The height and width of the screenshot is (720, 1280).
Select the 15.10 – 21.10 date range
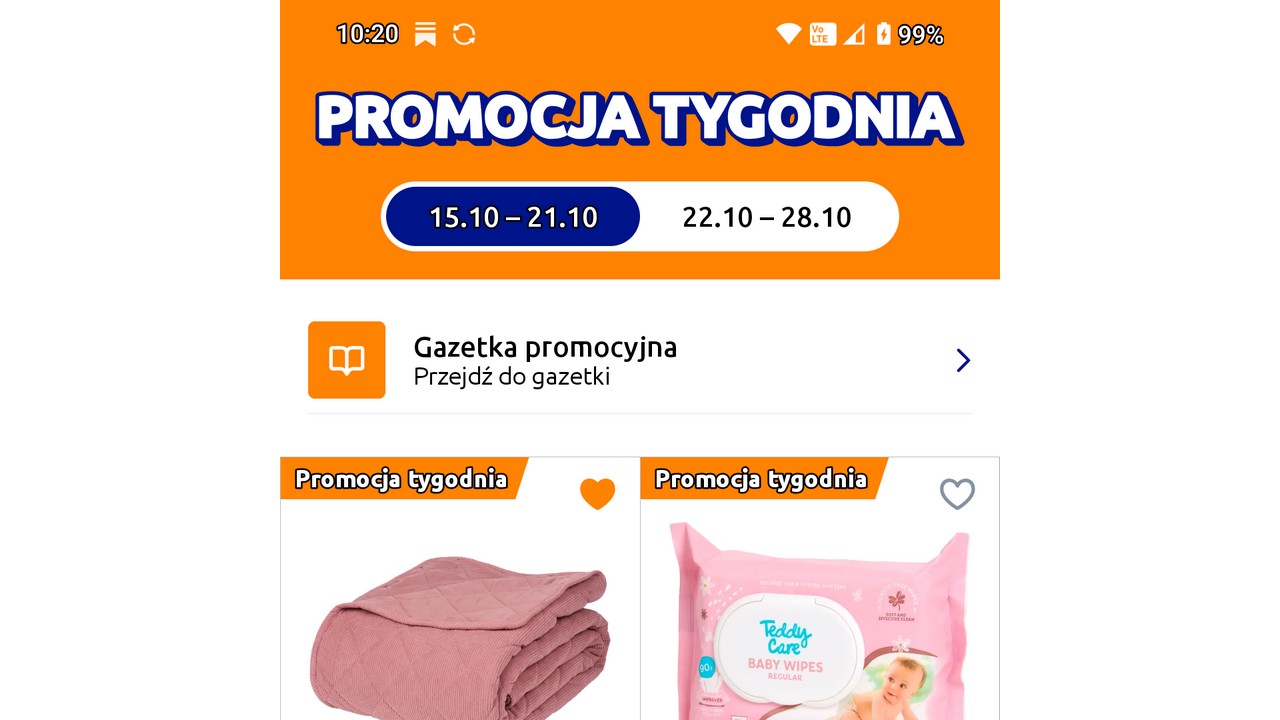tap(513, 217)
